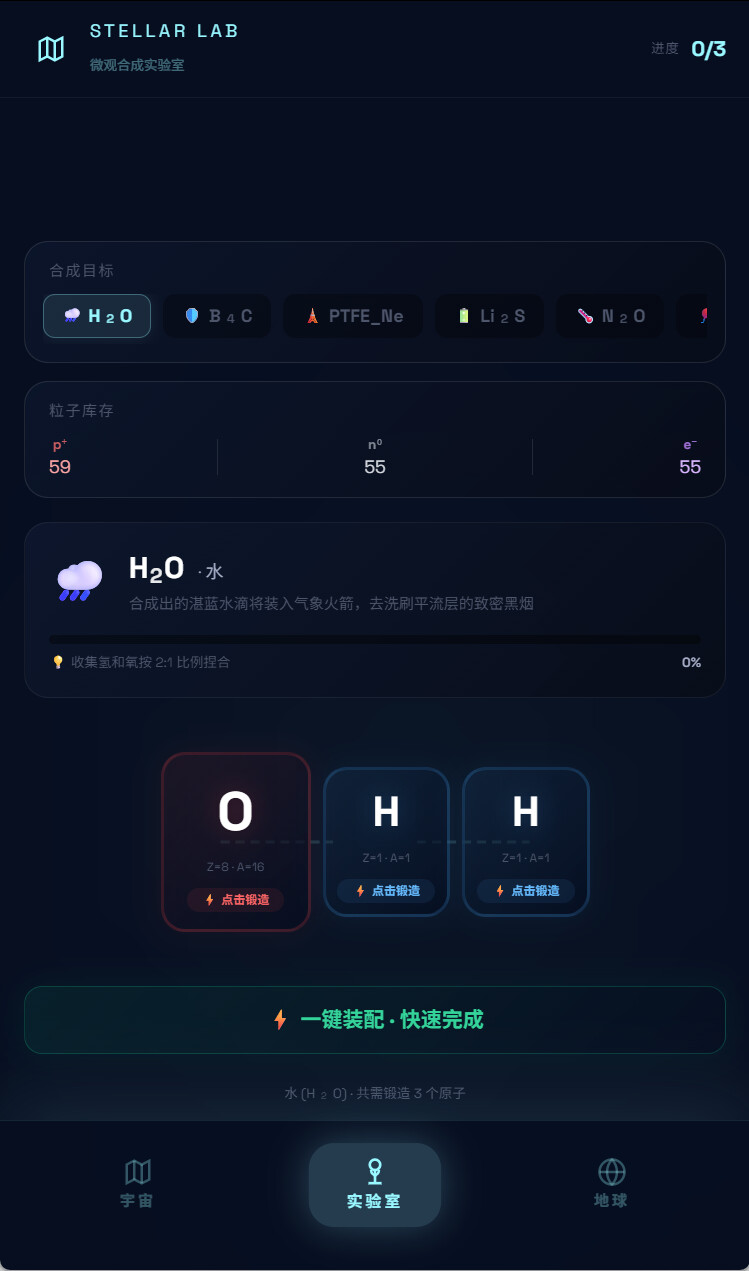Open the map icon in header
The image size is (749, 1271).
point(51,49)
